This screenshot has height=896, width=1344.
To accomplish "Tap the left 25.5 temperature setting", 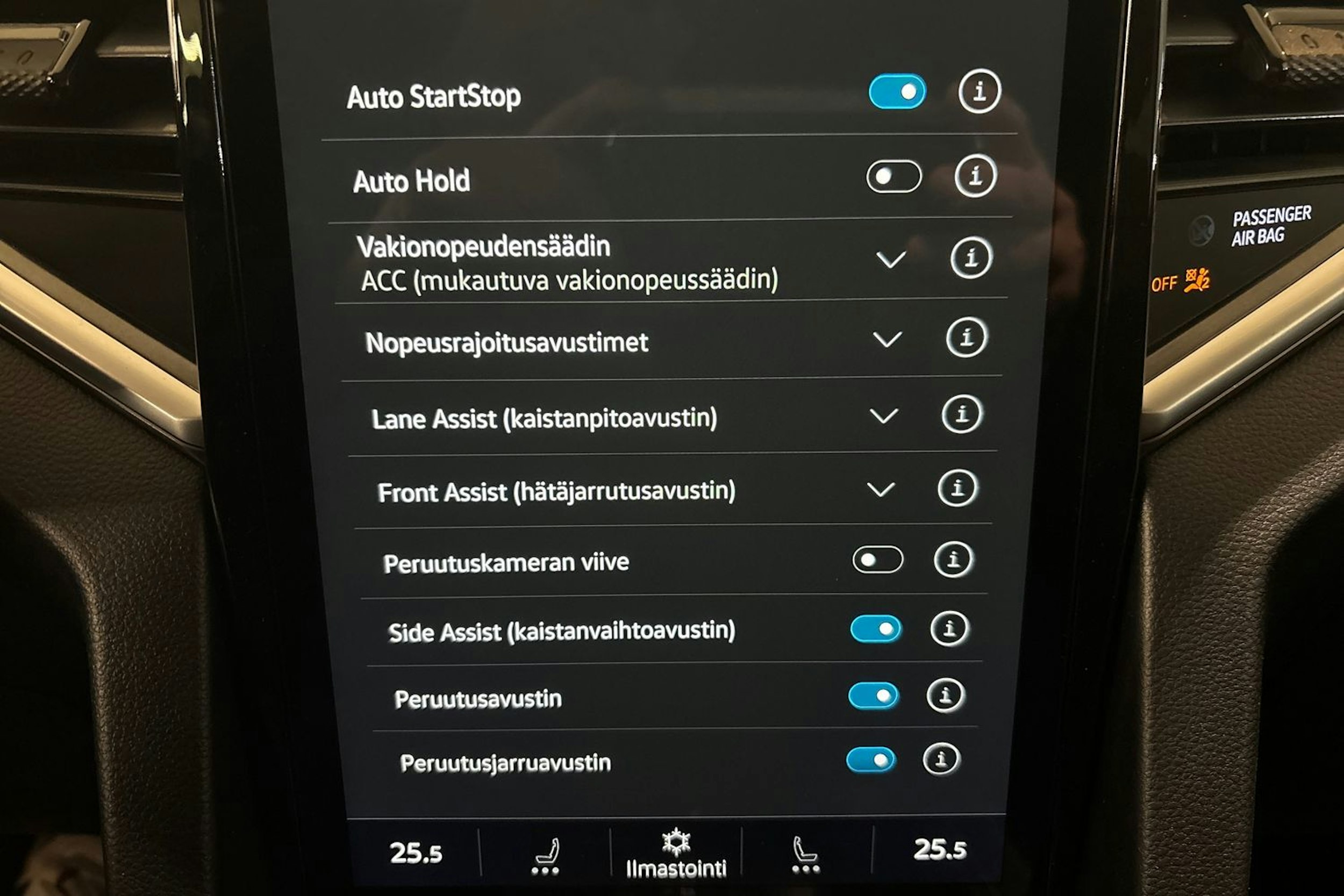I will (x=416, y=854).
